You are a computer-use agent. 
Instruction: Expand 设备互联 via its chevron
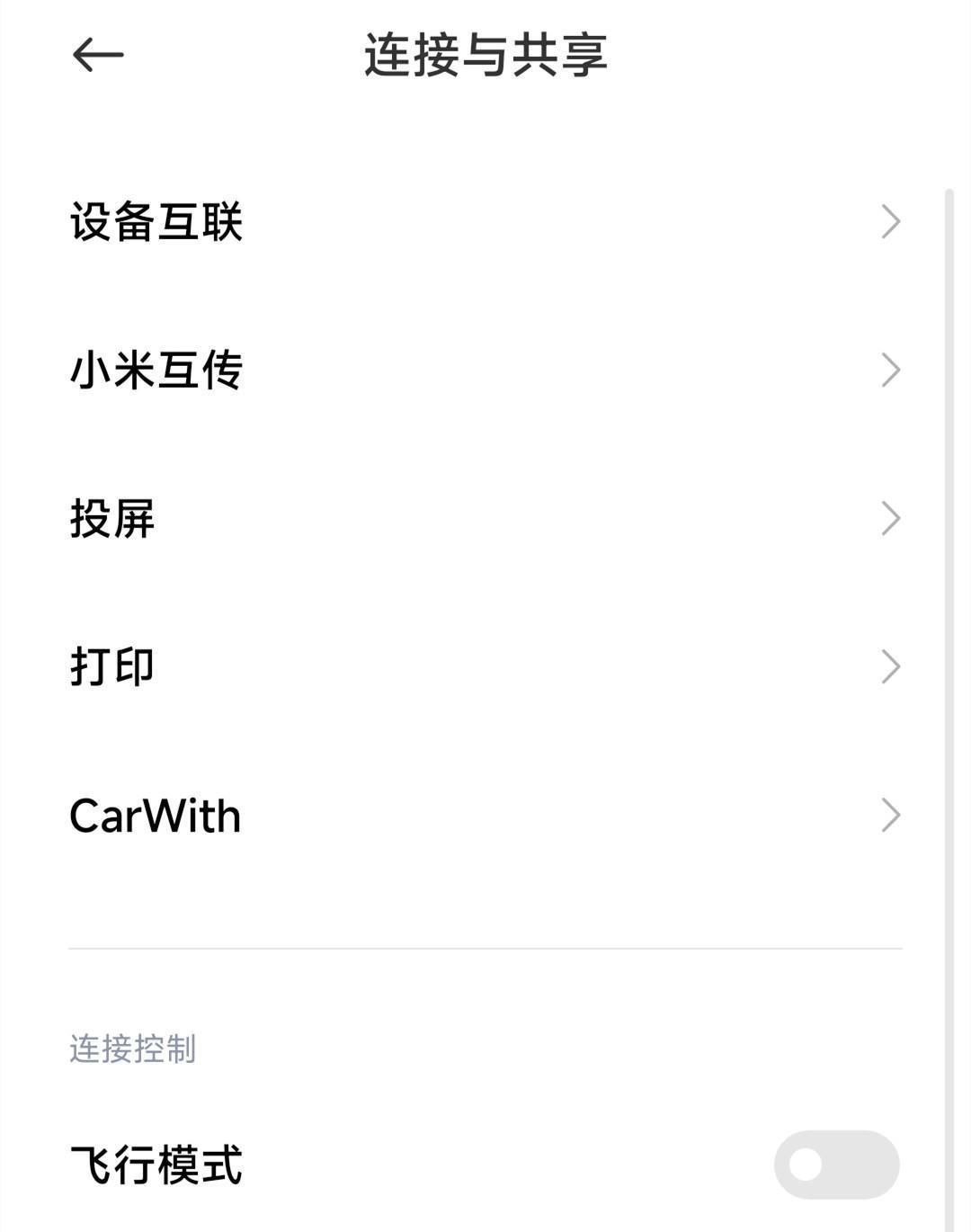(x=890, y=221)
